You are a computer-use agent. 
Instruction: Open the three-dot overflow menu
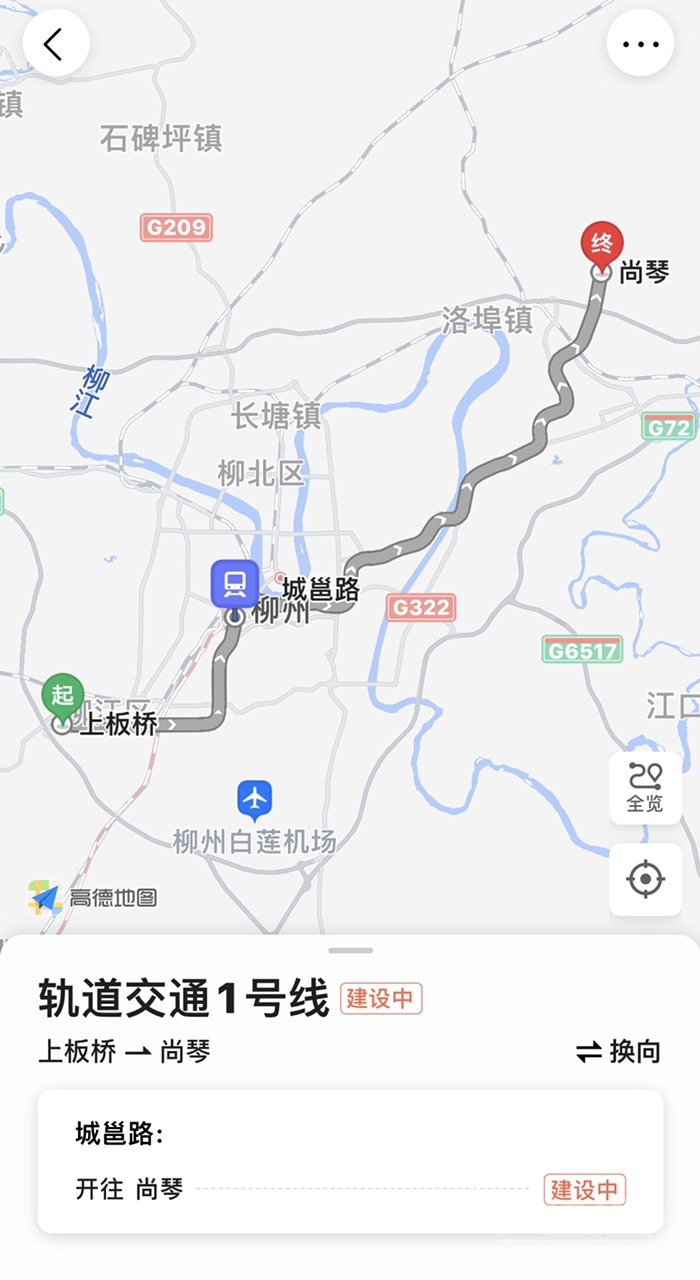tap(640, 44)
